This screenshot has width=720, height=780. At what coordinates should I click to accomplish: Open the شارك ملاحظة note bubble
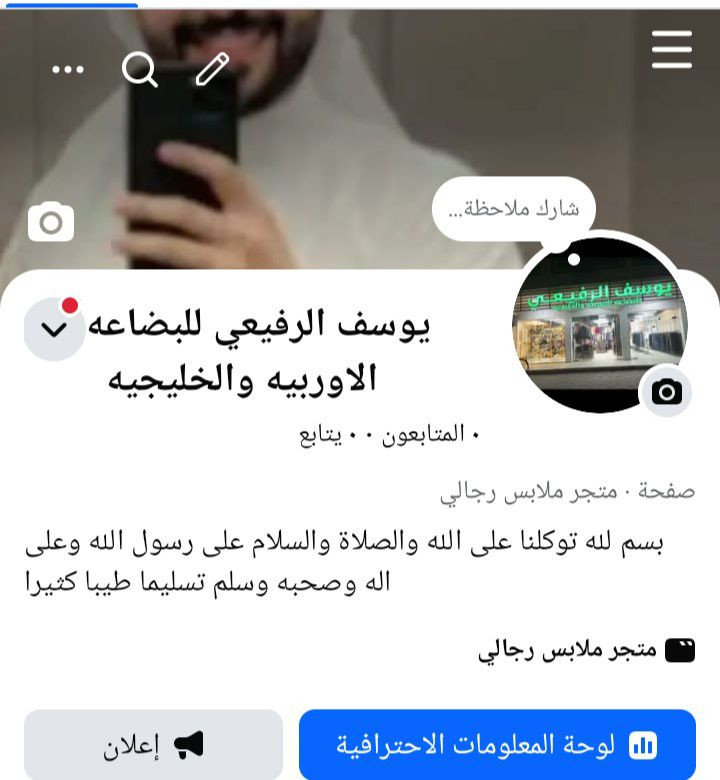tap(514, 209)
